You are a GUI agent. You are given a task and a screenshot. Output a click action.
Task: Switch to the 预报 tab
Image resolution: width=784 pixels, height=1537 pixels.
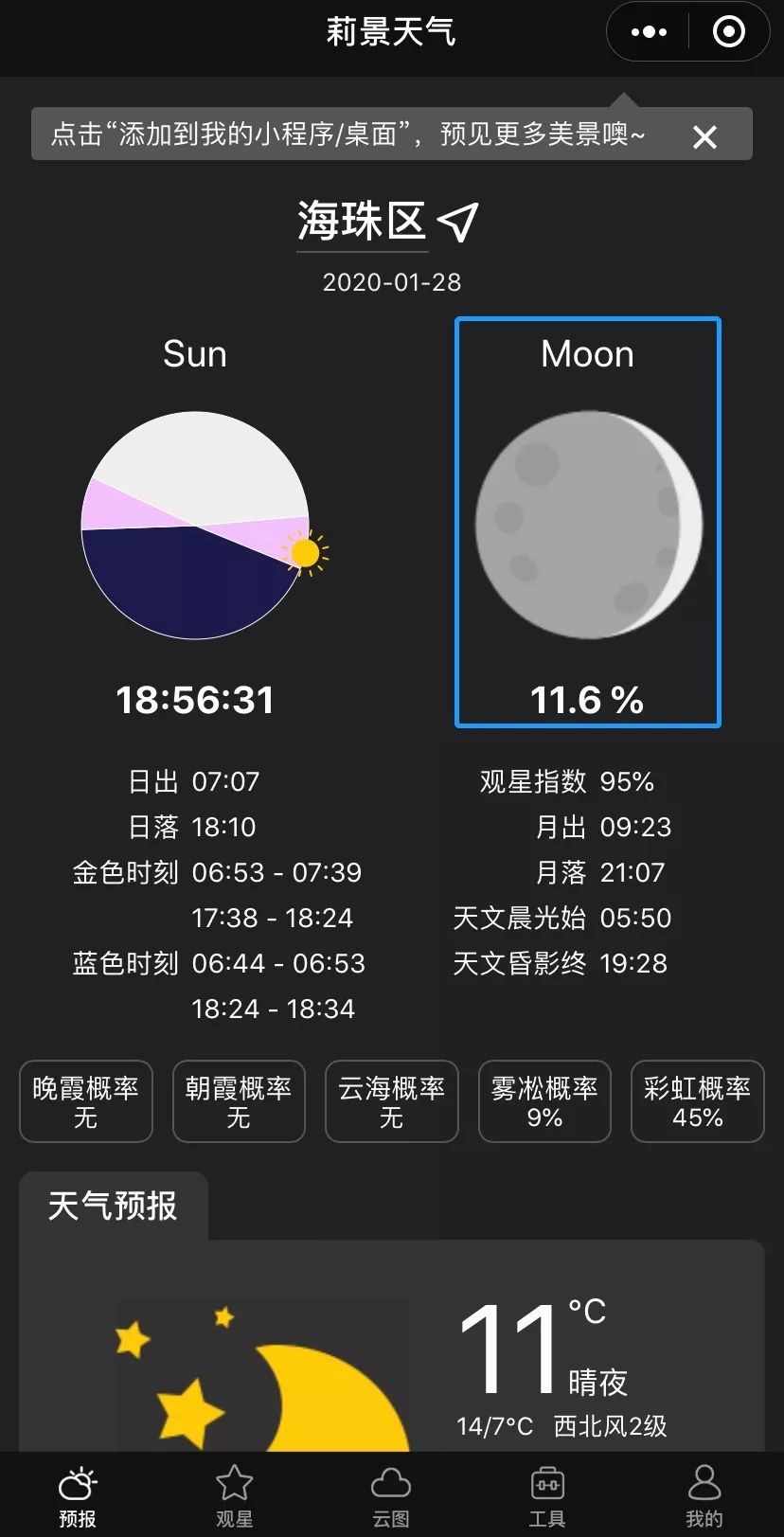tap(78, 1495)
